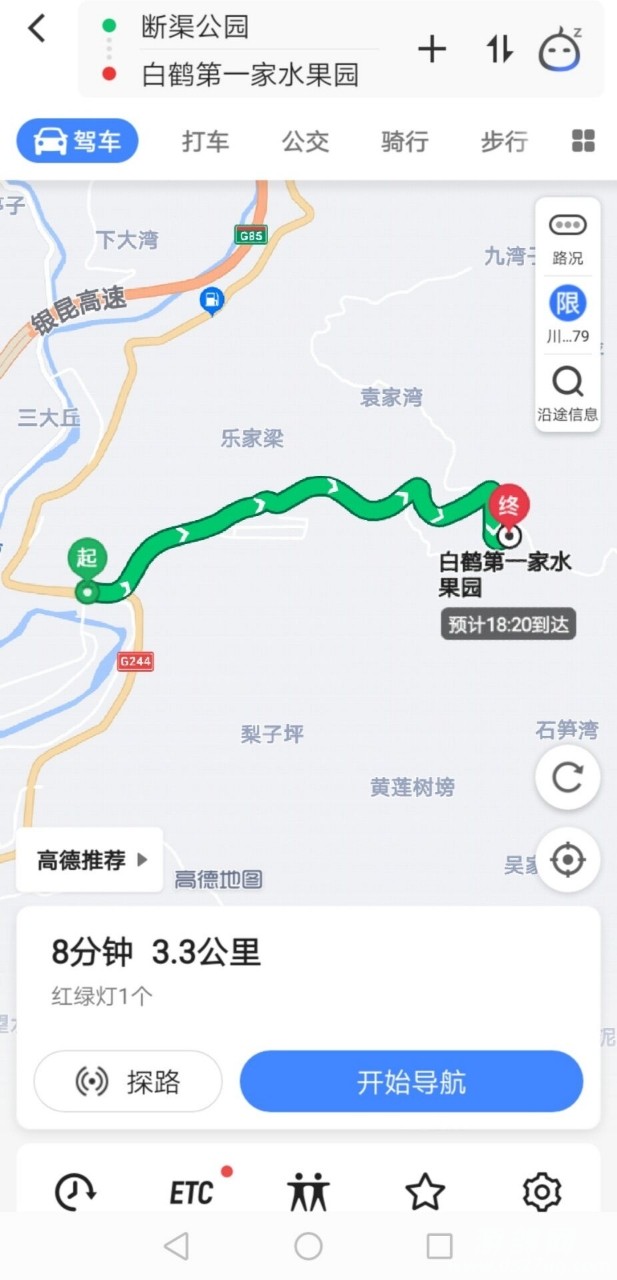Open the voice assistant robot icon
Image resolution: width=617 pixels, height=1280 pixels.
pos(560,50)
